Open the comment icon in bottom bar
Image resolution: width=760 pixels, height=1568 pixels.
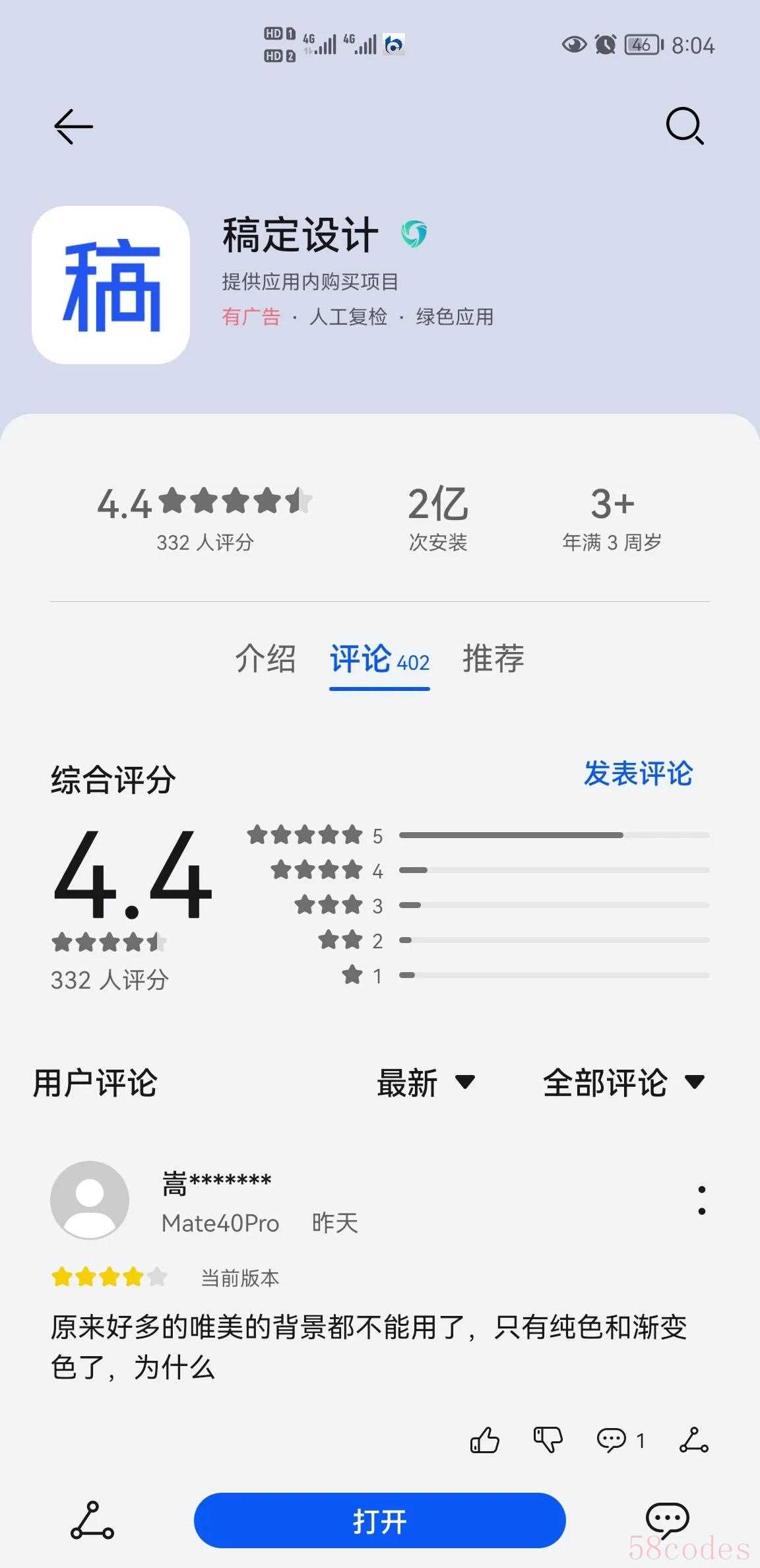tap(667, 1520)
